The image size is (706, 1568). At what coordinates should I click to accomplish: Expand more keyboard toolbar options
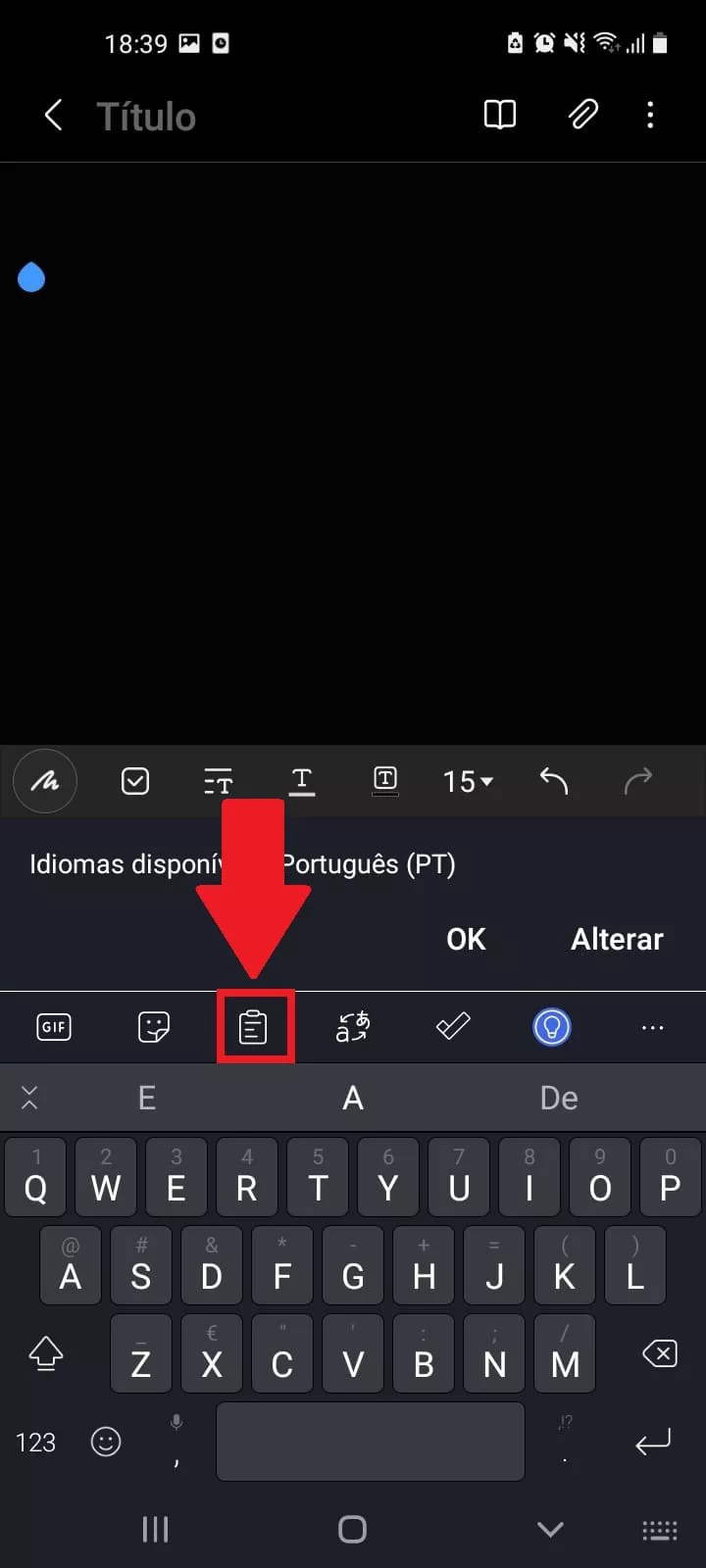(652, 1027)
